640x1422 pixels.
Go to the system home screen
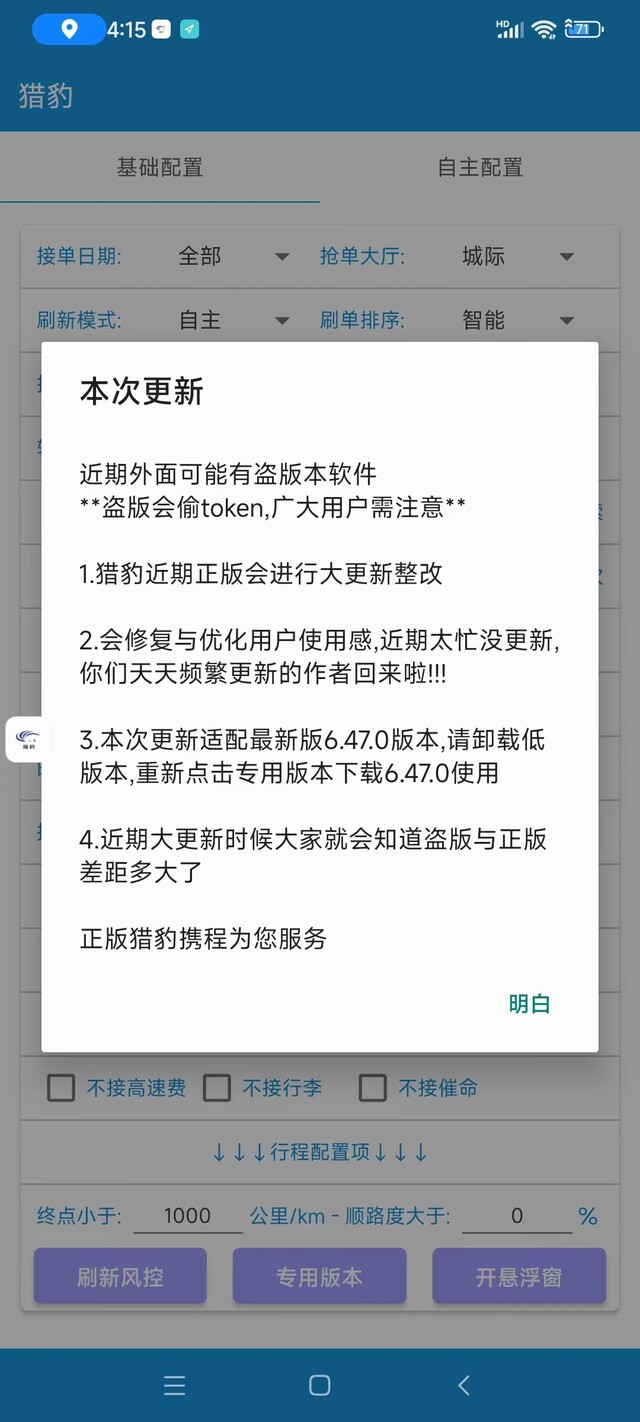[320, 1385]
